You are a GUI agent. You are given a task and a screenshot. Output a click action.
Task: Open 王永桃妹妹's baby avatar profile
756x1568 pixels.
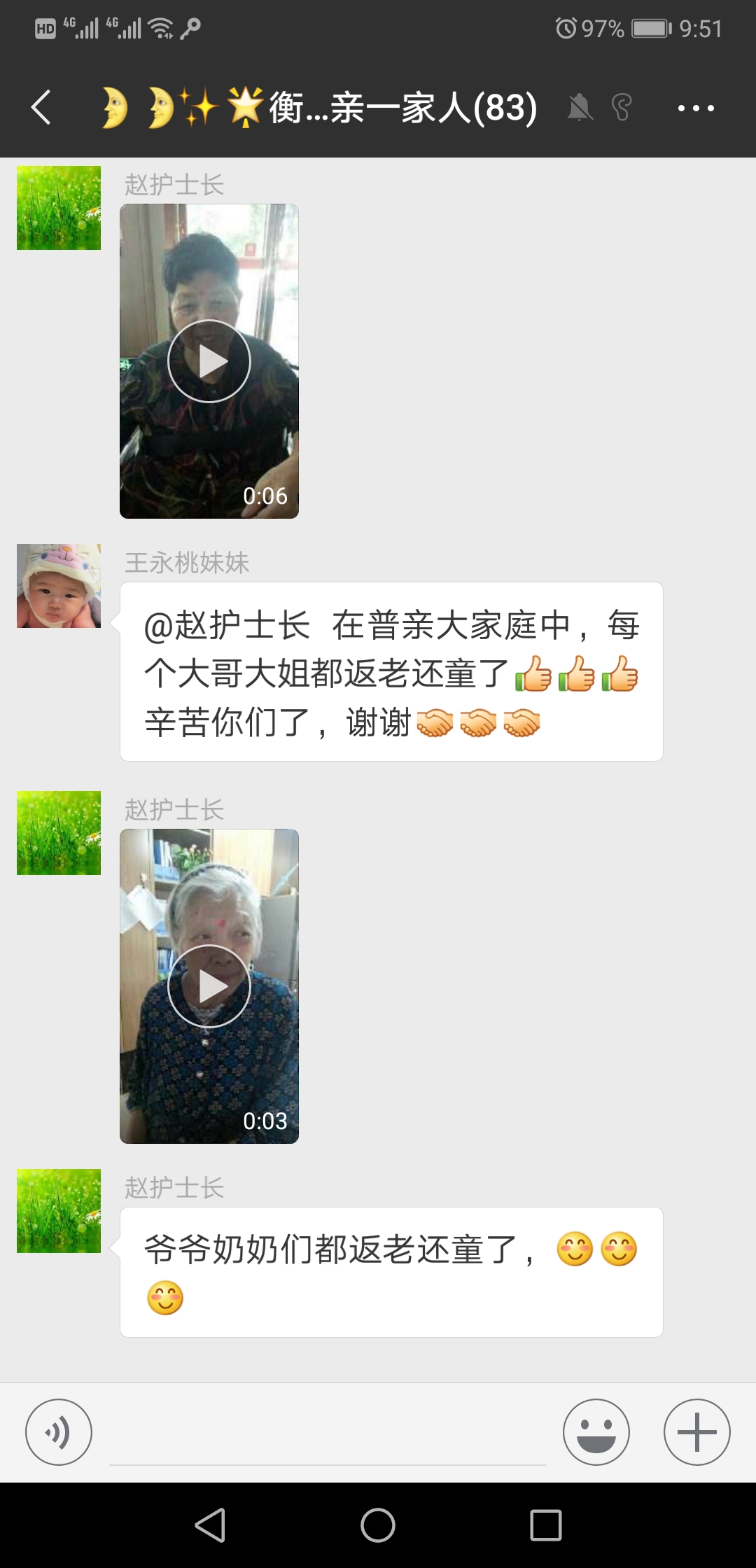tap(59, 586)
